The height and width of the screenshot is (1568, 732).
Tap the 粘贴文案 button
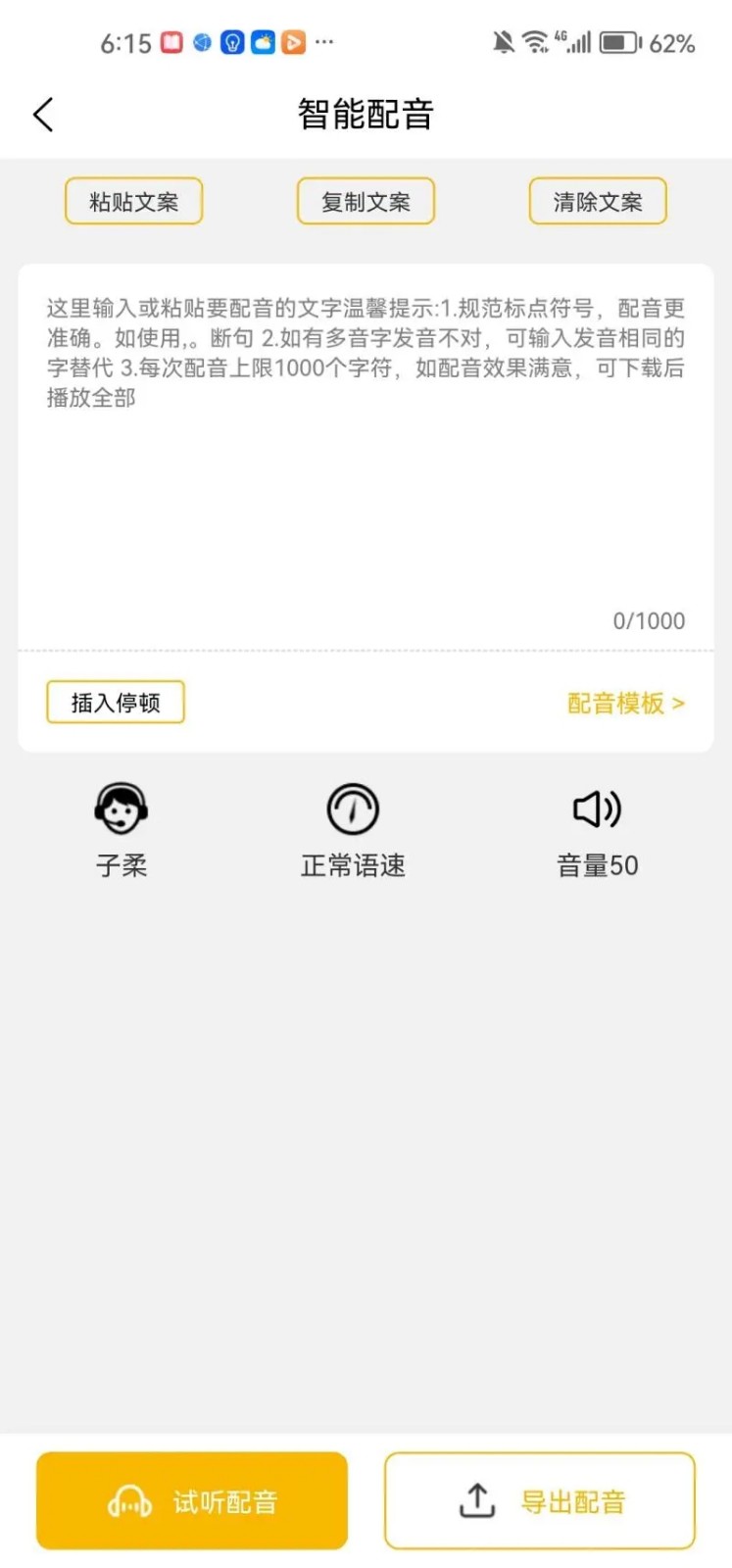click(134, 202)
